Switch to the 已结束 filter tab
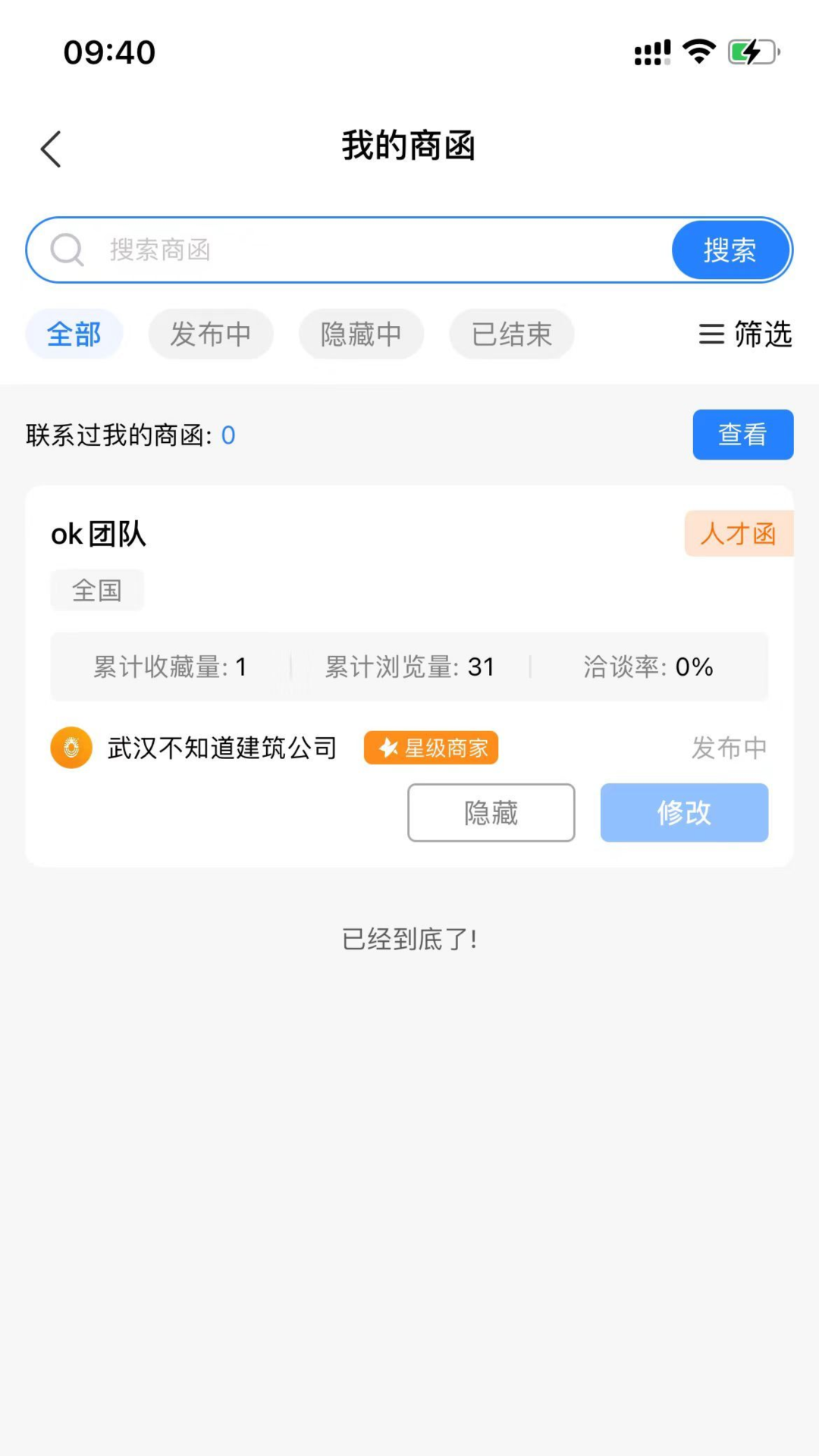Viewport: 819px width, 1456px height. [511, 334]
